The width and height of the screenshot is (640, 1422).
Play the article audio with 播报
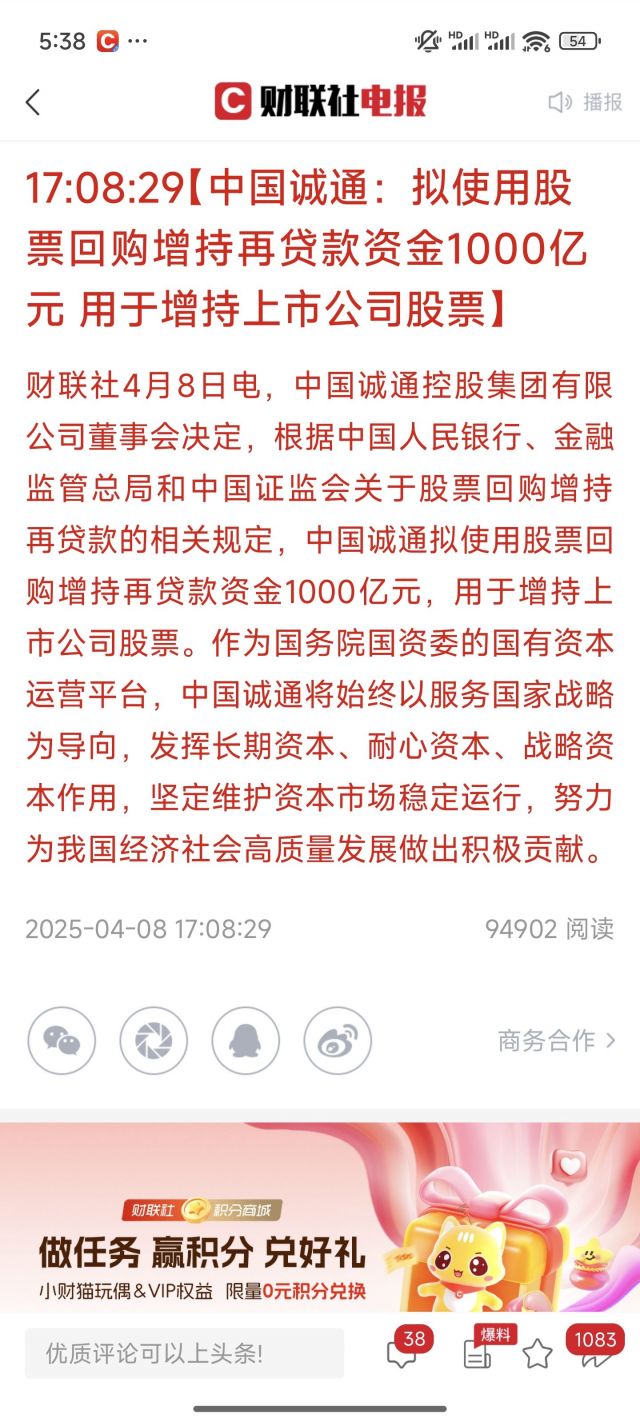point(585,101)
